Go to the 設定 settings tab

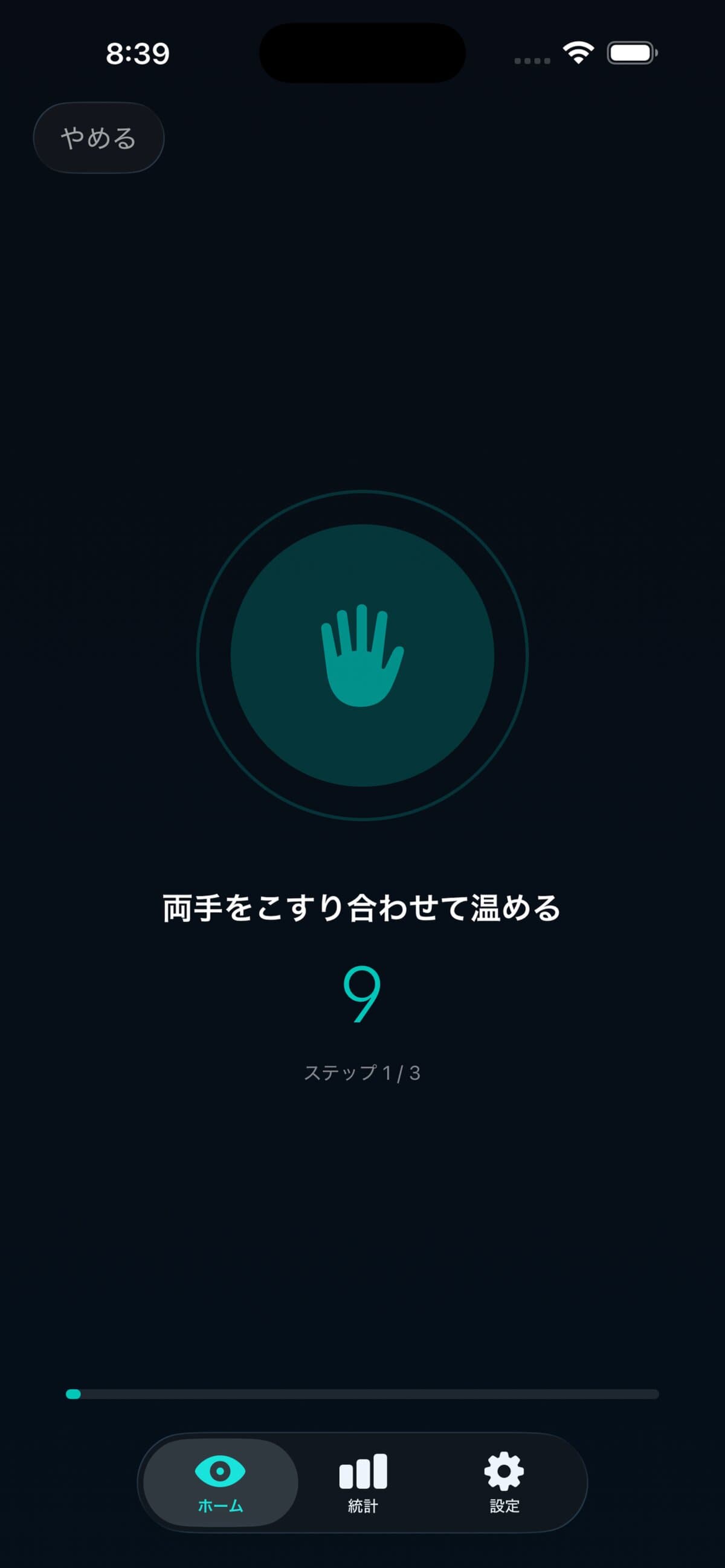[x=504, y=1482]
